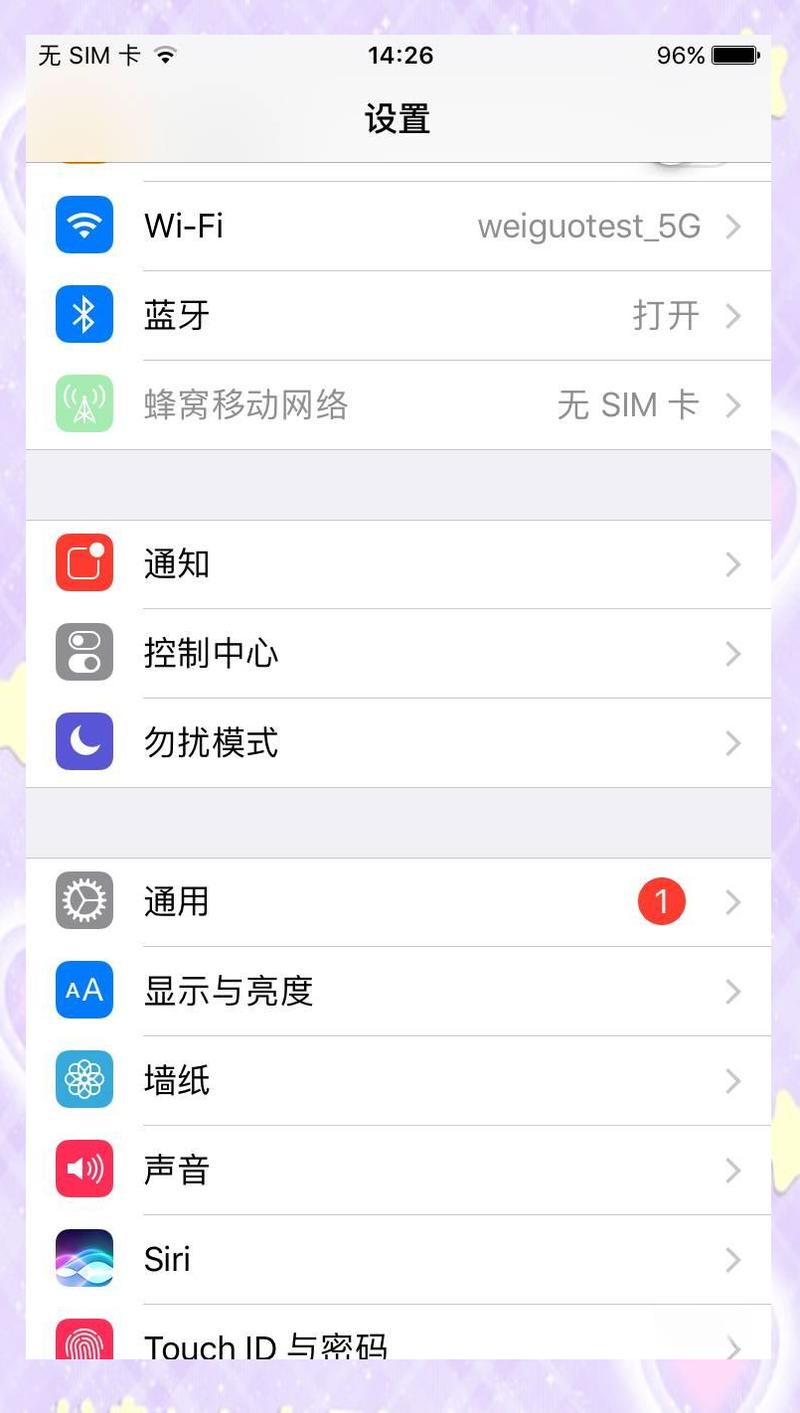Open notifications via the 通知 icon
Screen dimensions: 800x1413
84,563
